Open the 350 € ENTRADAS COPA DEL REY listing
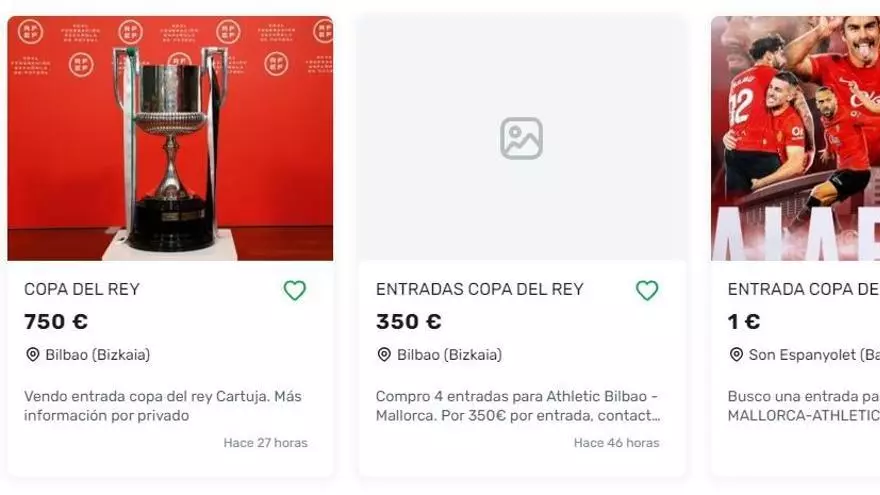880x495 pixels. (479, 289)
